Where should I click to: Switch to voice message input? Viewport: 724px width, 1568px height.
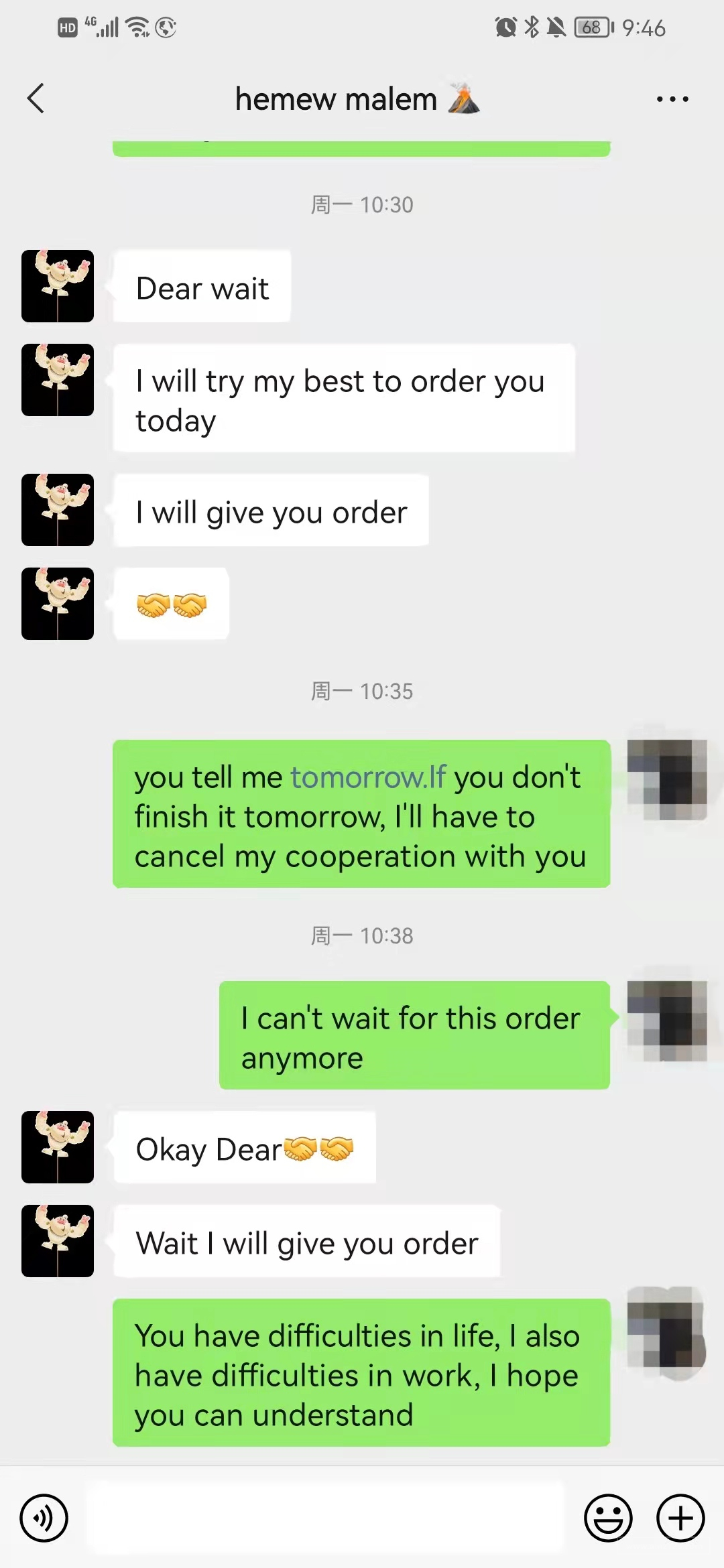pos(44,1518)
